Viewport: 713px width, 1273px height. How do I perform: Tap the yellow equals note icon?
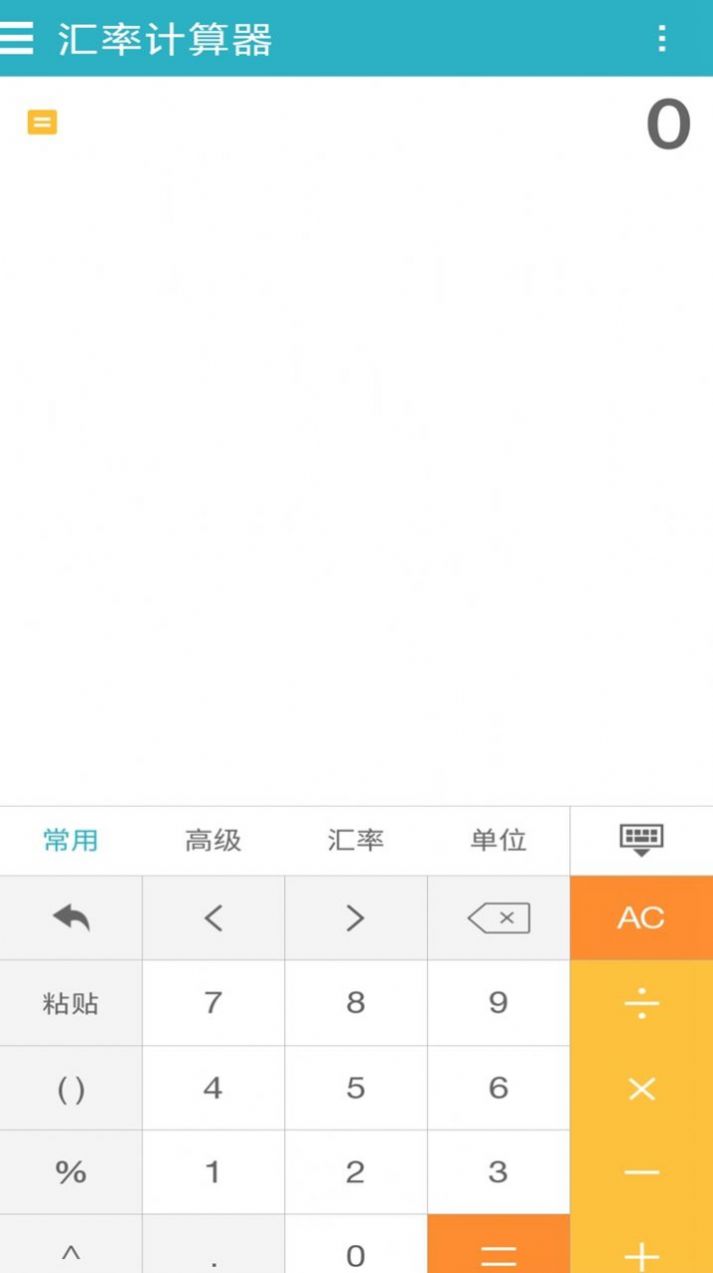click(x=42, y=123)
